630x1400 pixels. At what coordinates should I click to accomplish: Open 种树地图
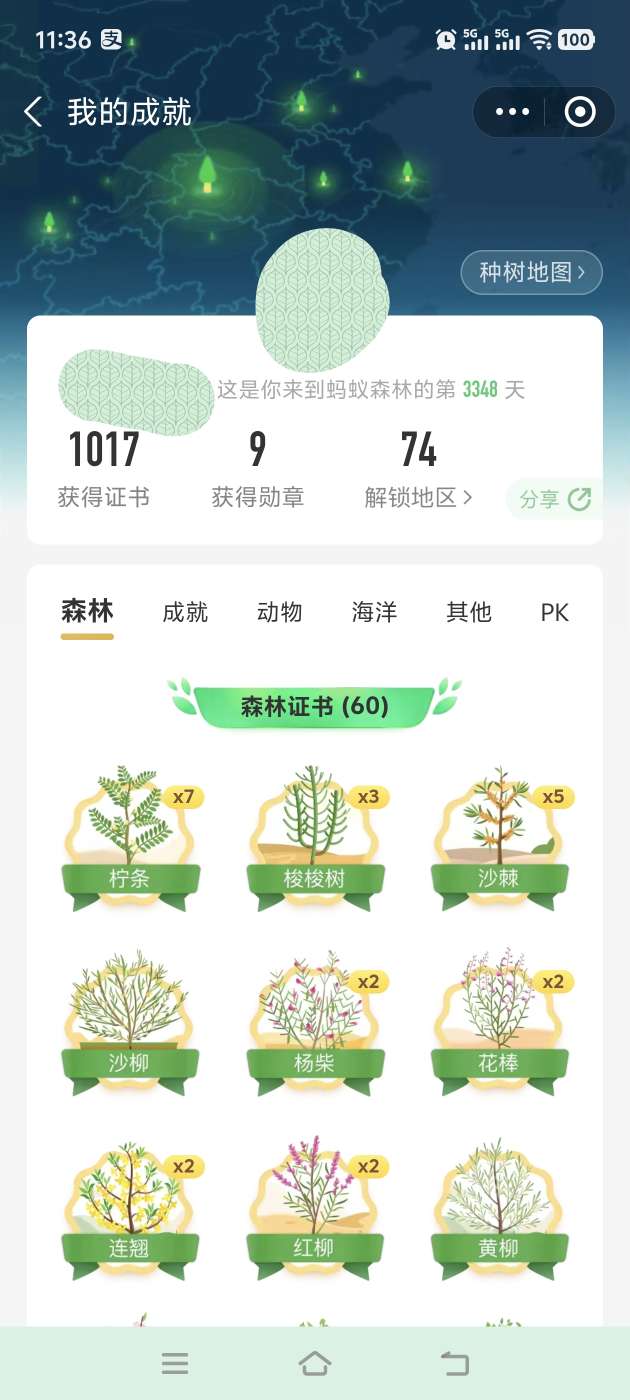(531, 272)
